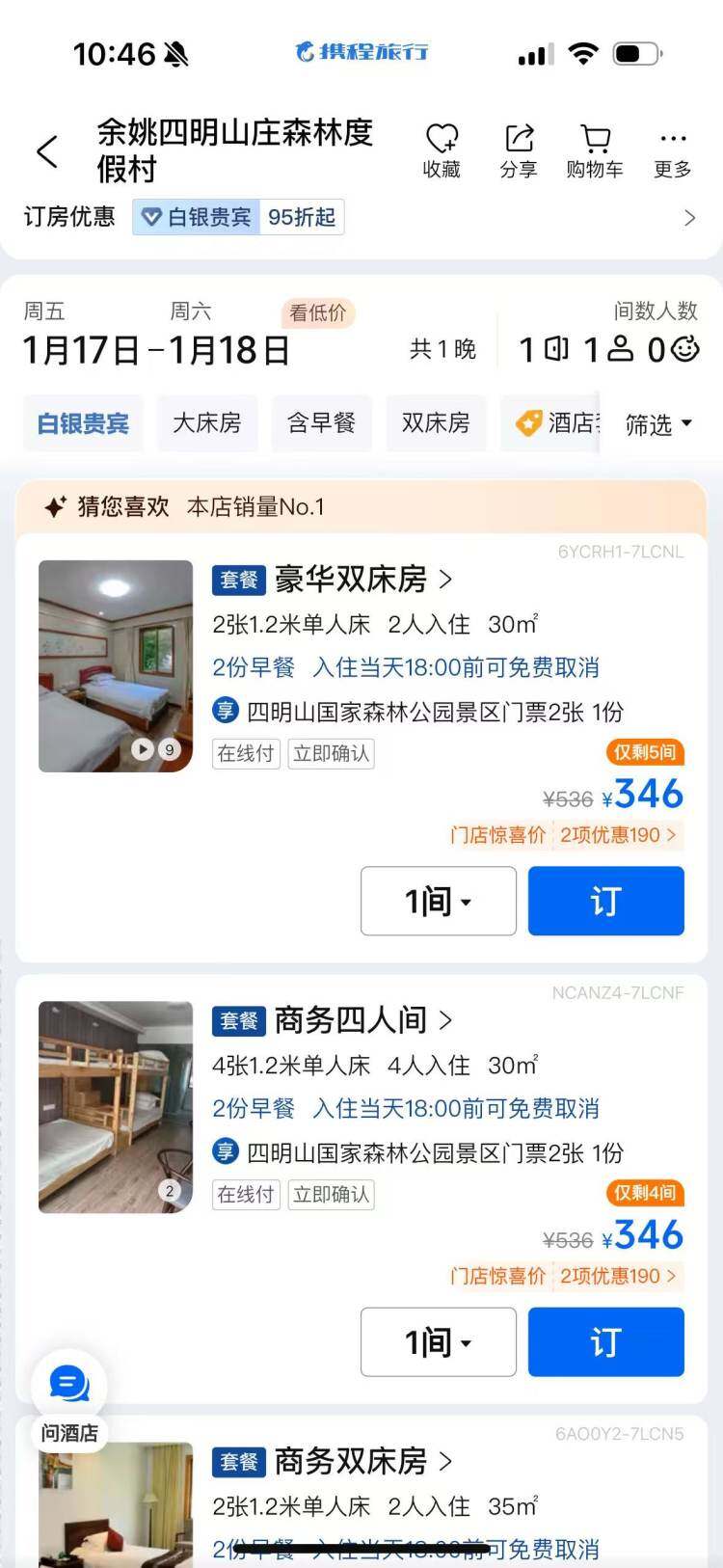Go back from the hotel page
Screen dimensions: 723x1568
[47, 151]
